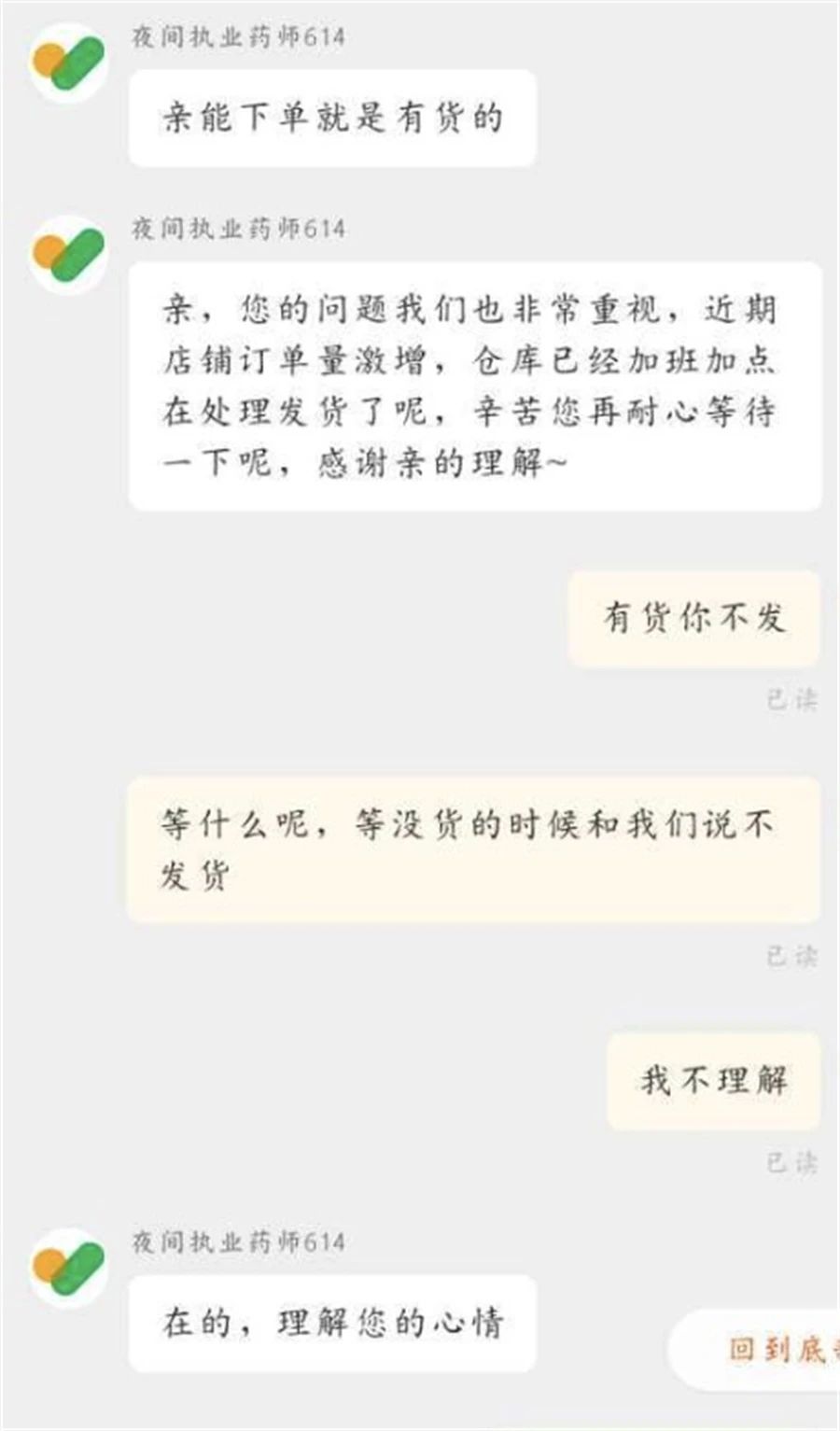Click the 已读 label under the 等什么呢 message
840x1431 pixels.
[791, 955]
